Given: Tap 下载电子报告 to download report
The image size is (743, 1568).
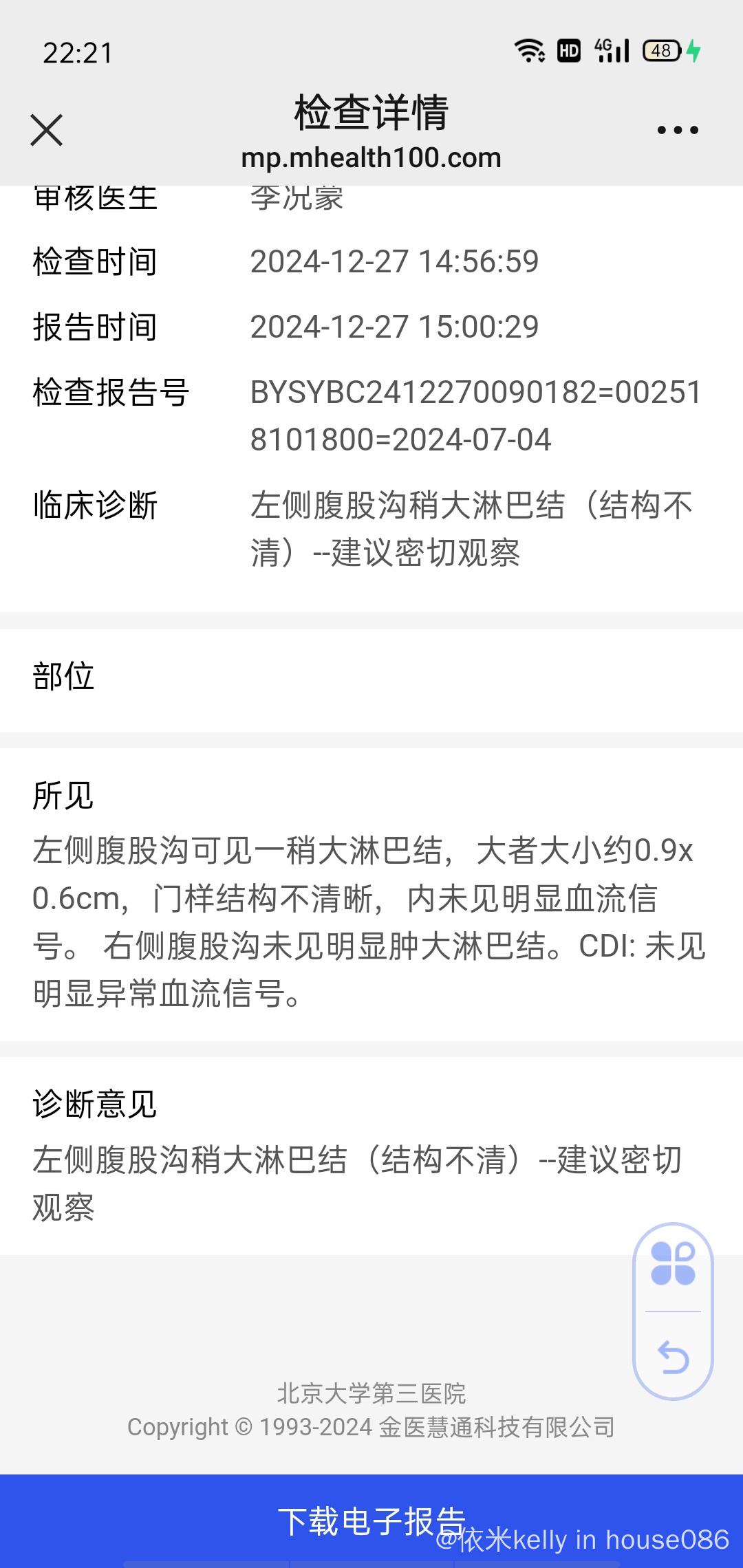Looking at the screenshot, I should pos(371,1520).
